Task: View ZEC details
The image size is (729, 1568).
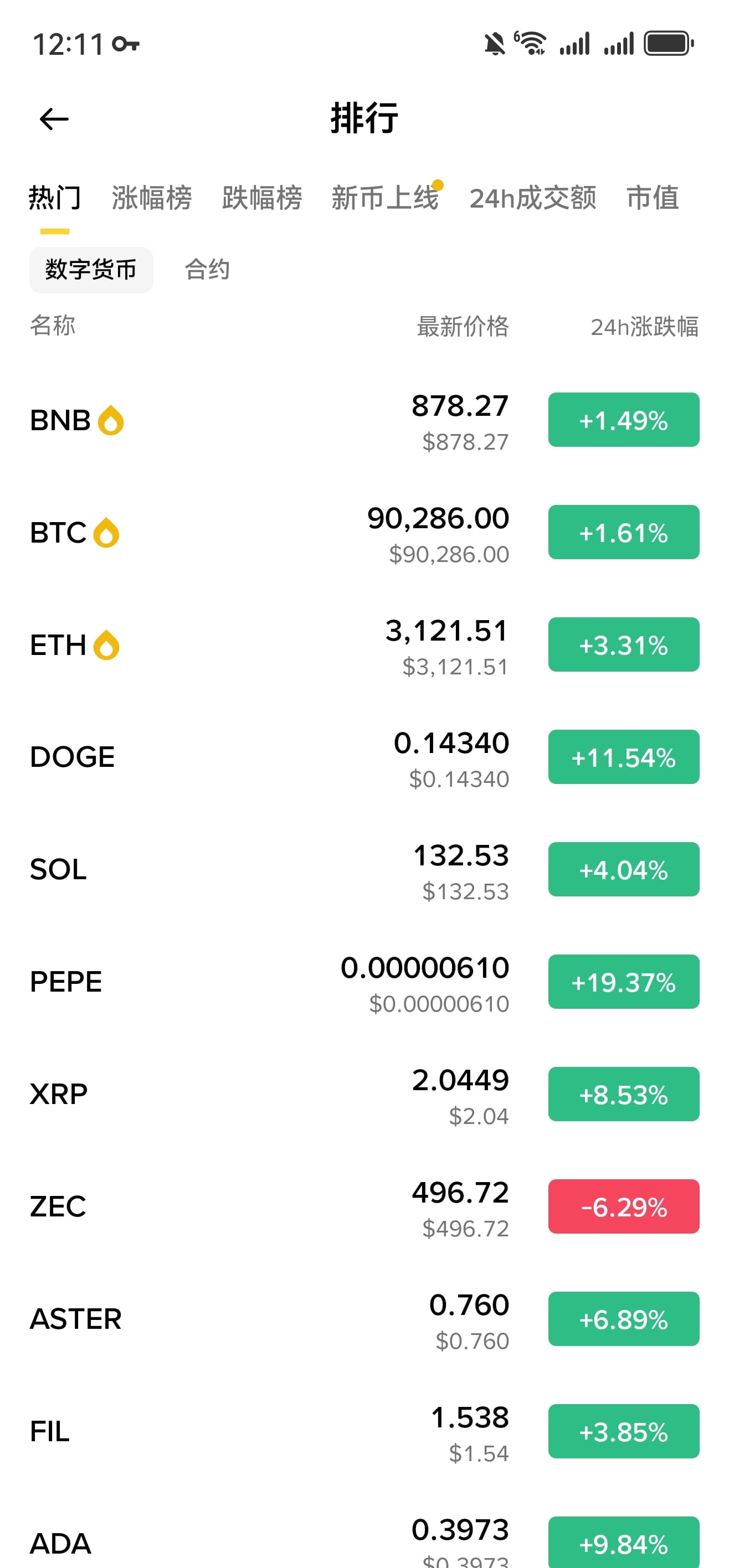Action: 244,1206
